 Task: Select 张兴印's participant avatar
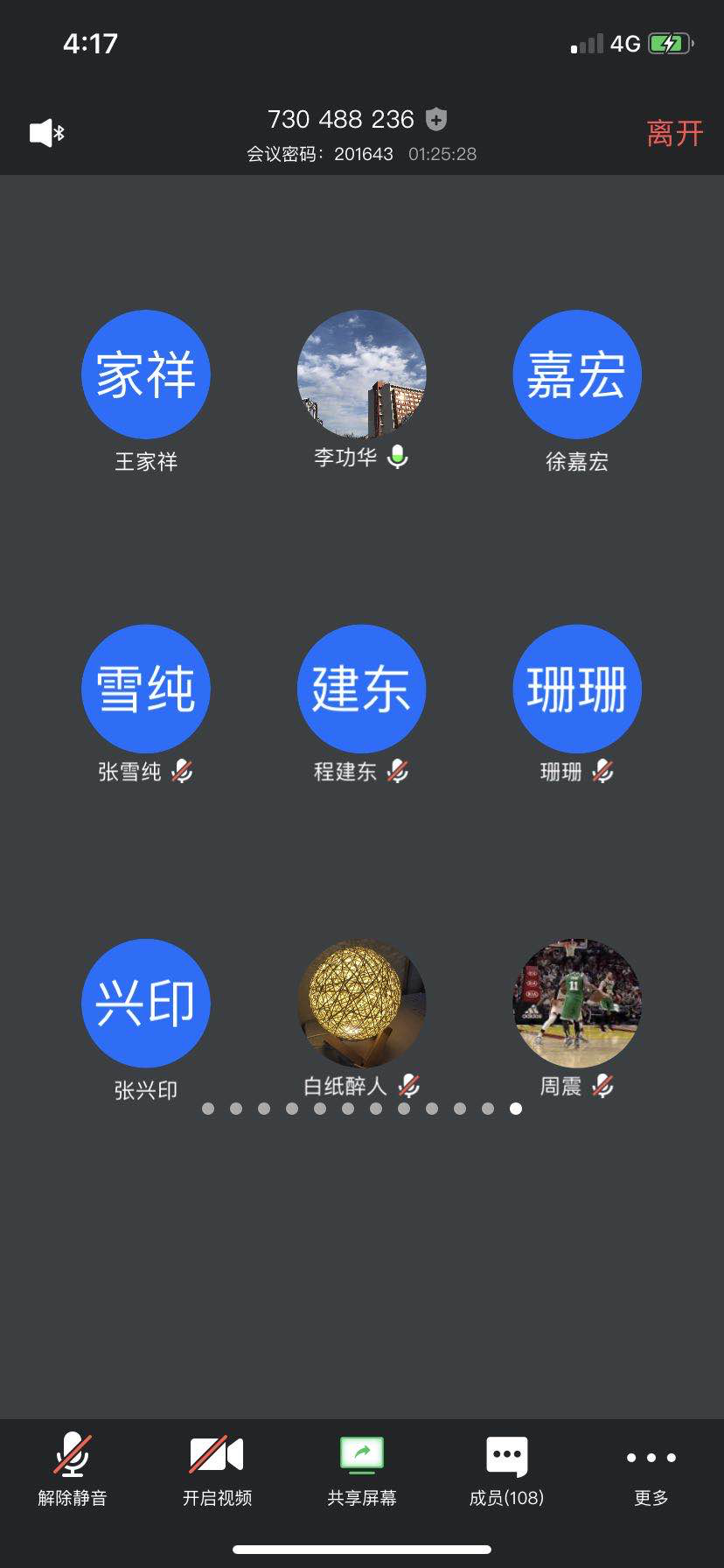(146, 1004)
